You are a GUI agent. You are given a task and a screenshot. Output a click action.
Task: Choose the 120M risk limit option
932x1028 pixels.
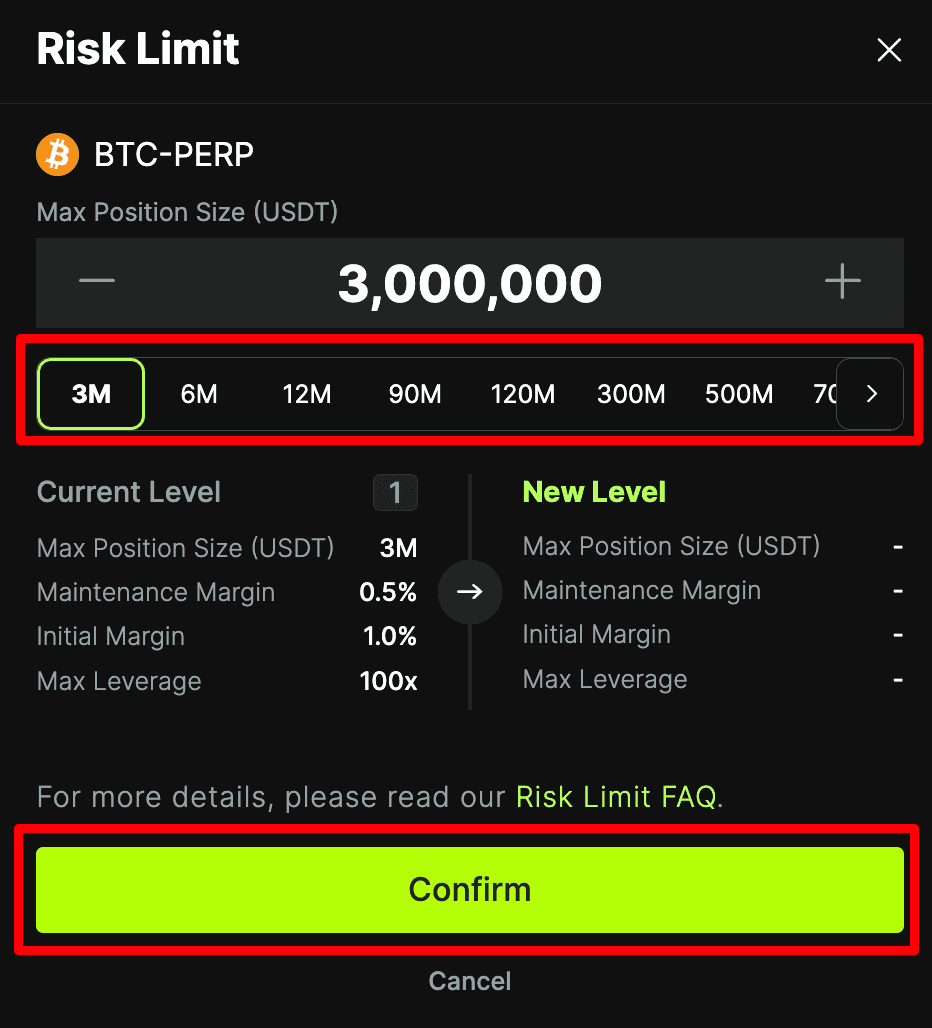[523, 394]
